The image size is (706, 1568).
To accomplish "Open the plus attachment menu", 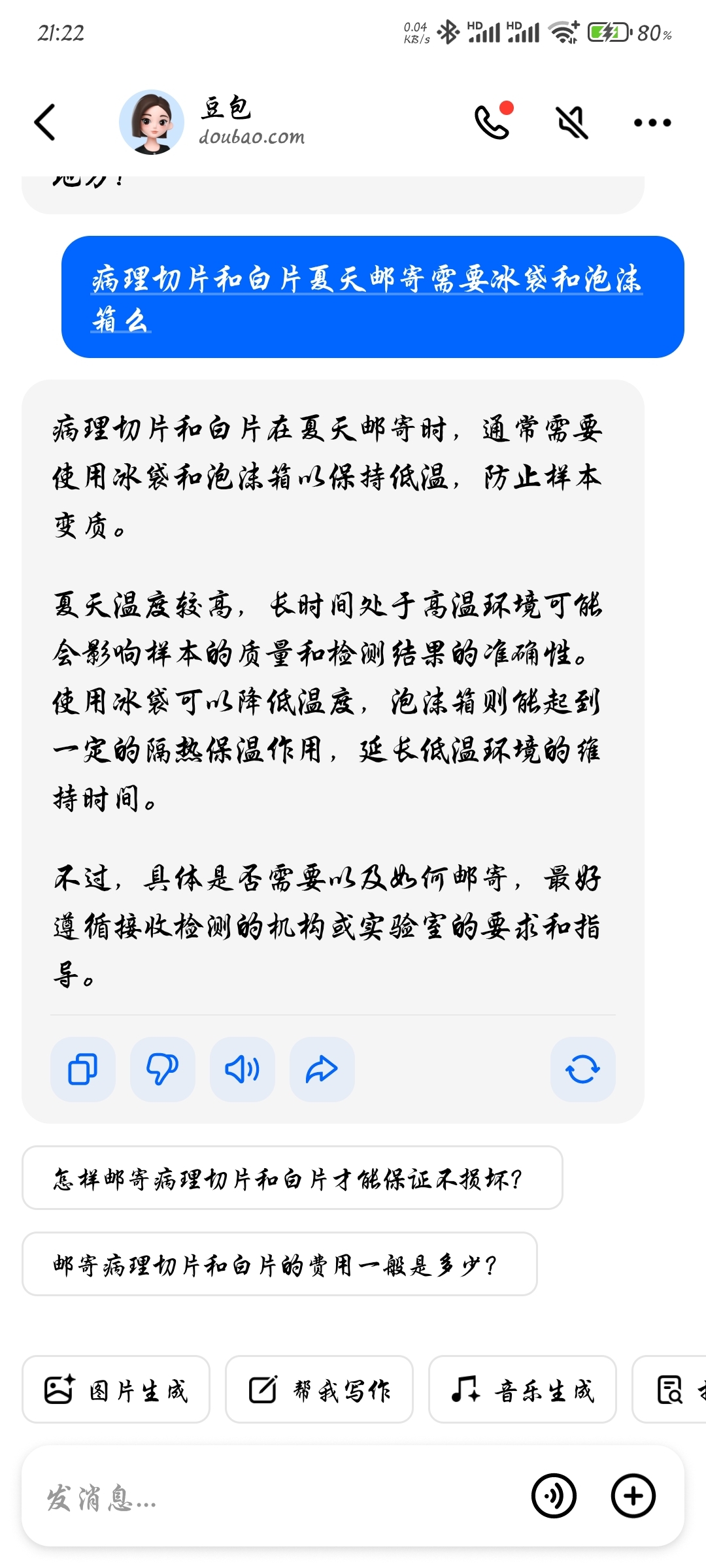I will coord(633,1496).
